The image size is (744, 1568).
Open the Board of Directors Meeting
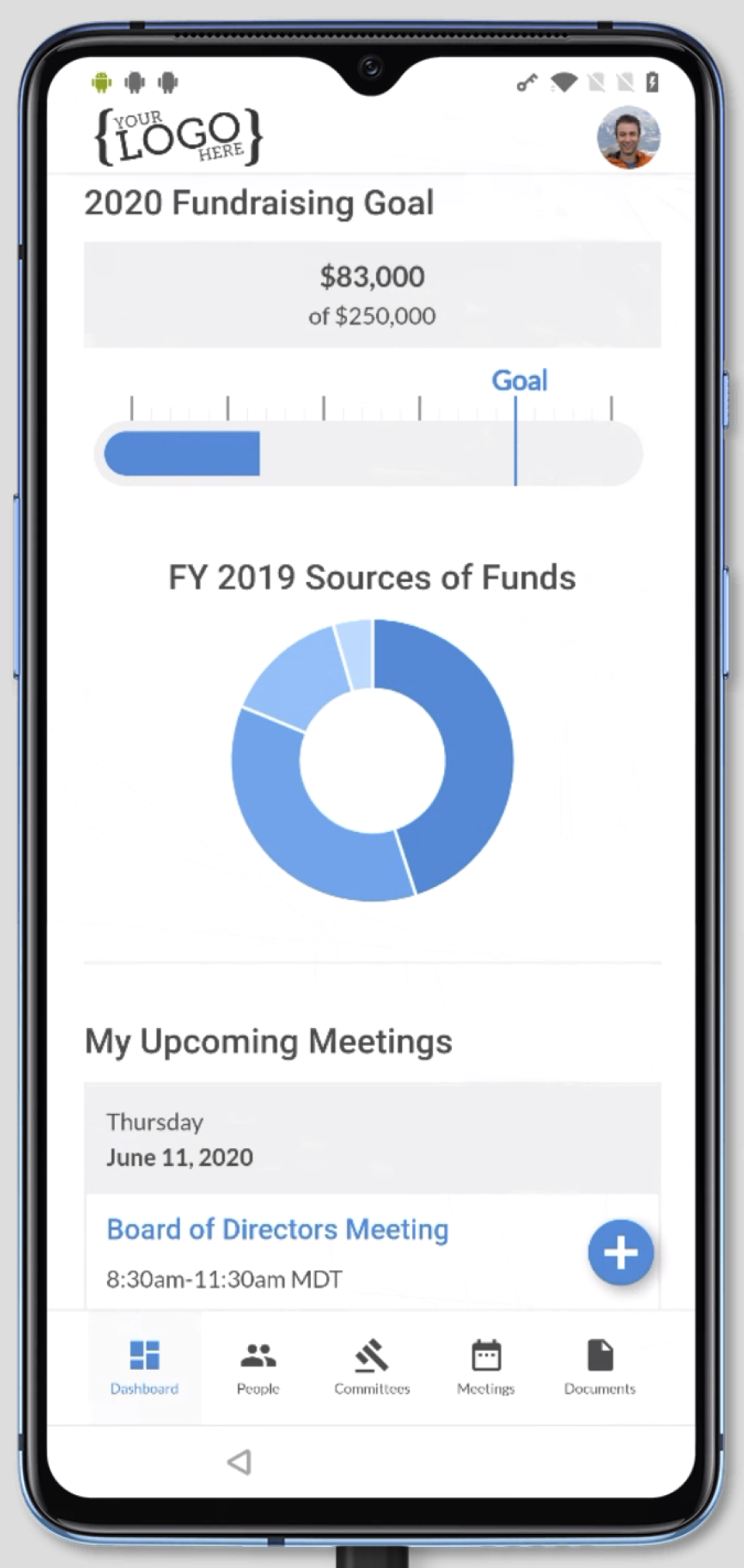coord(277,1229)
